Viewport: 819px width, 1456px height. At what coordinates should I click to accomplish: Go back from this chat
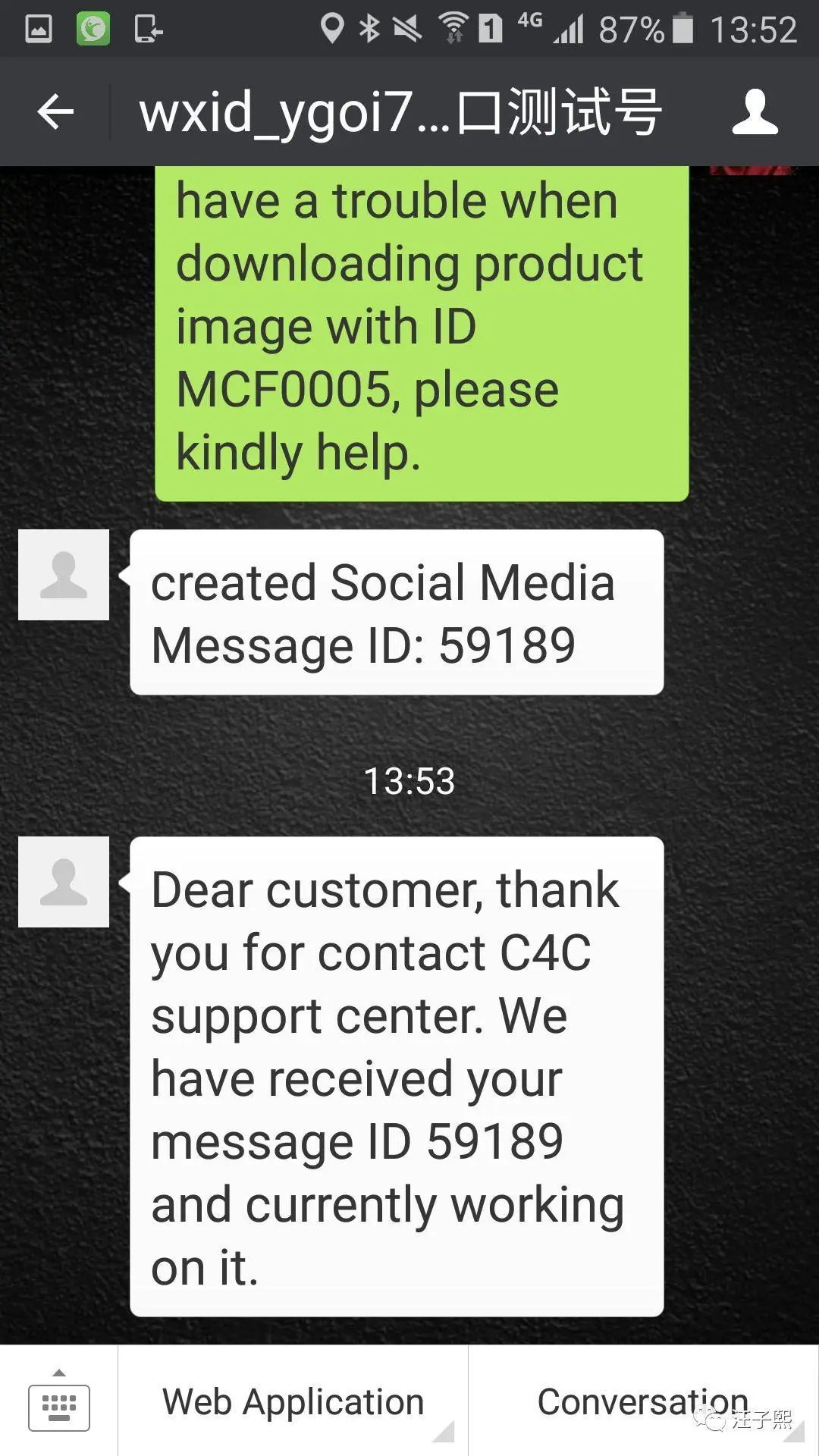pos(55,112)
